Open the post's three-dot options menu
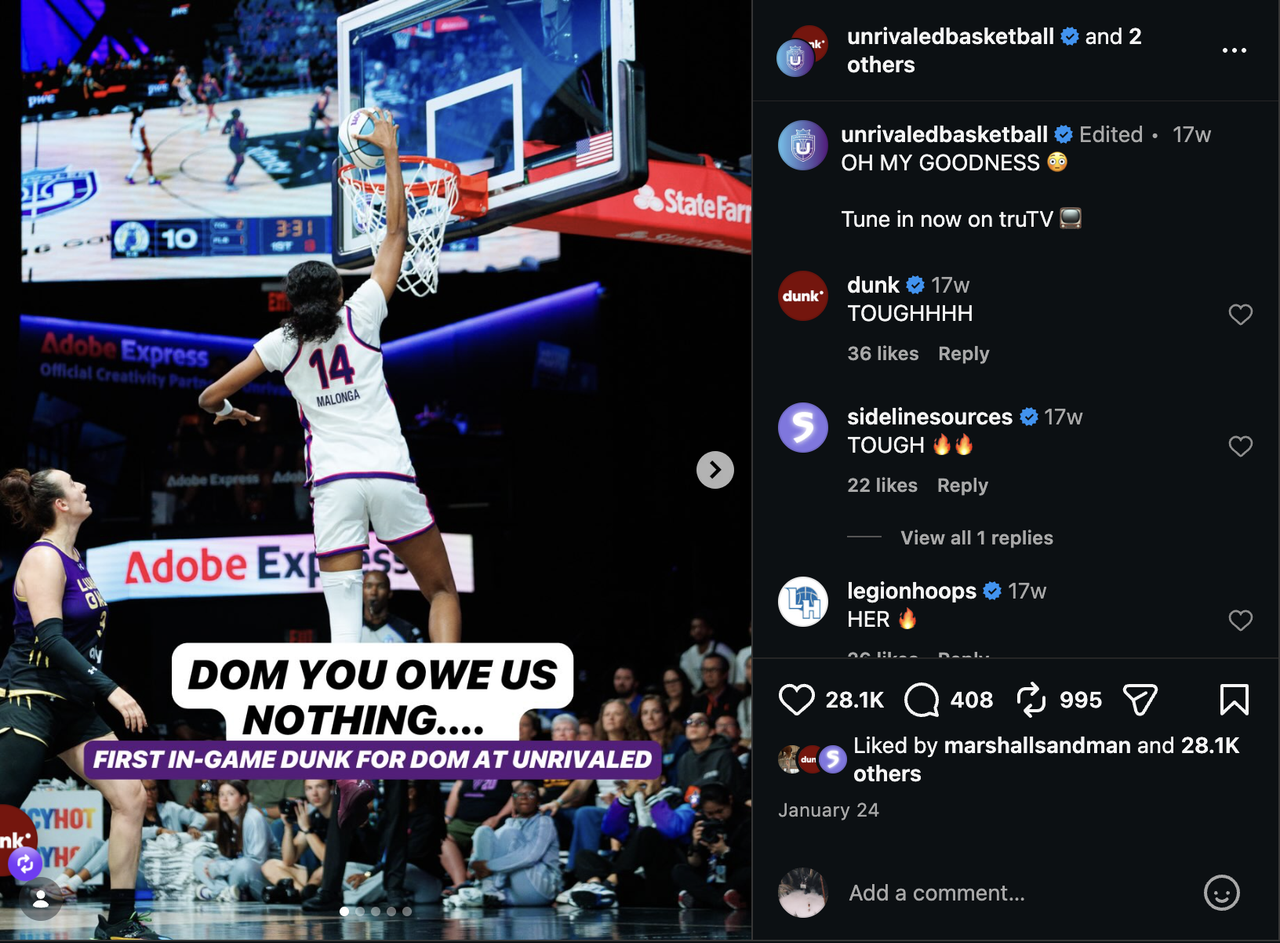The image size is (1280, 943). click(x=1234, y=50)
